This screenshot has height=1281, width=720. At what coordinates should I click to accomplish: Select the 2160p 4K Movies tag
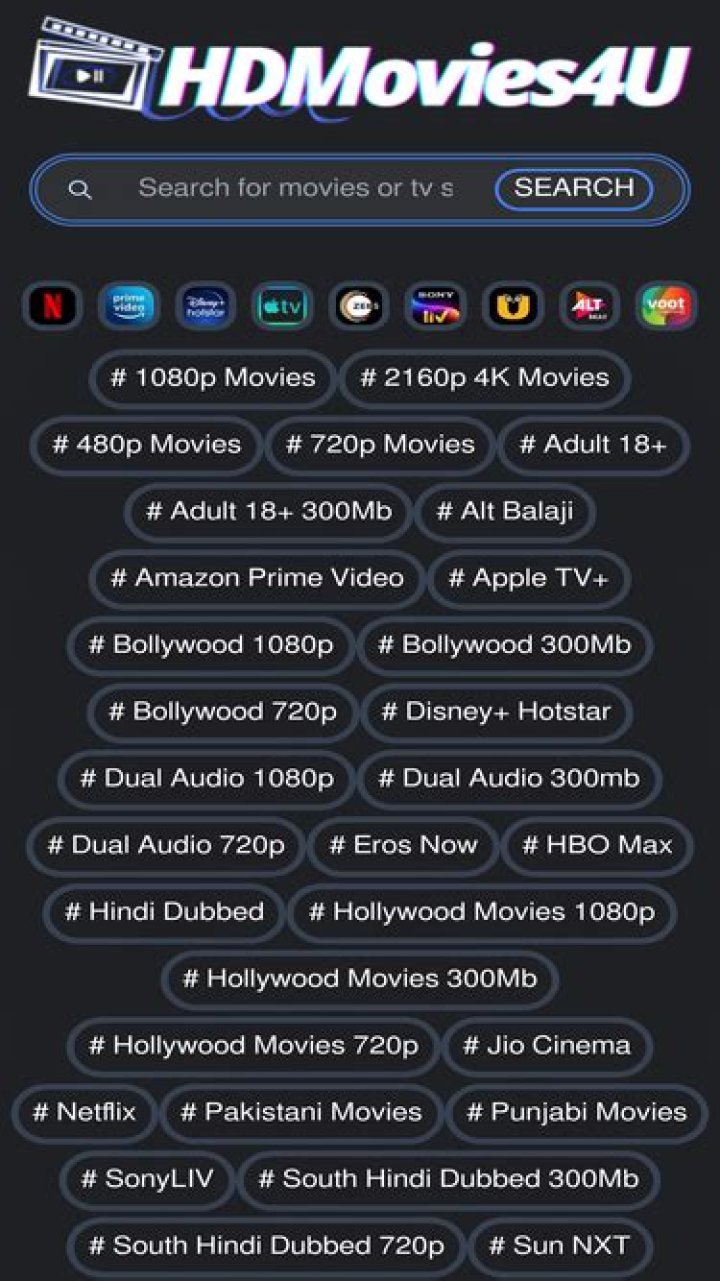[x=485, y=378]
